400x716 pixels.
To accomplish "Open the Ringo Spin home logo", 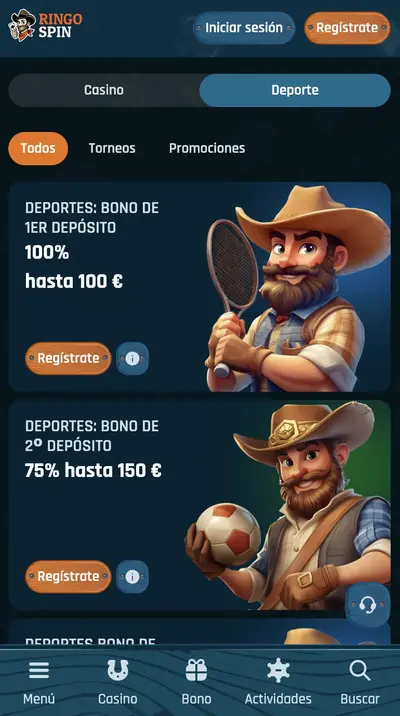I will pyautogui.click(x=46, y=25).
